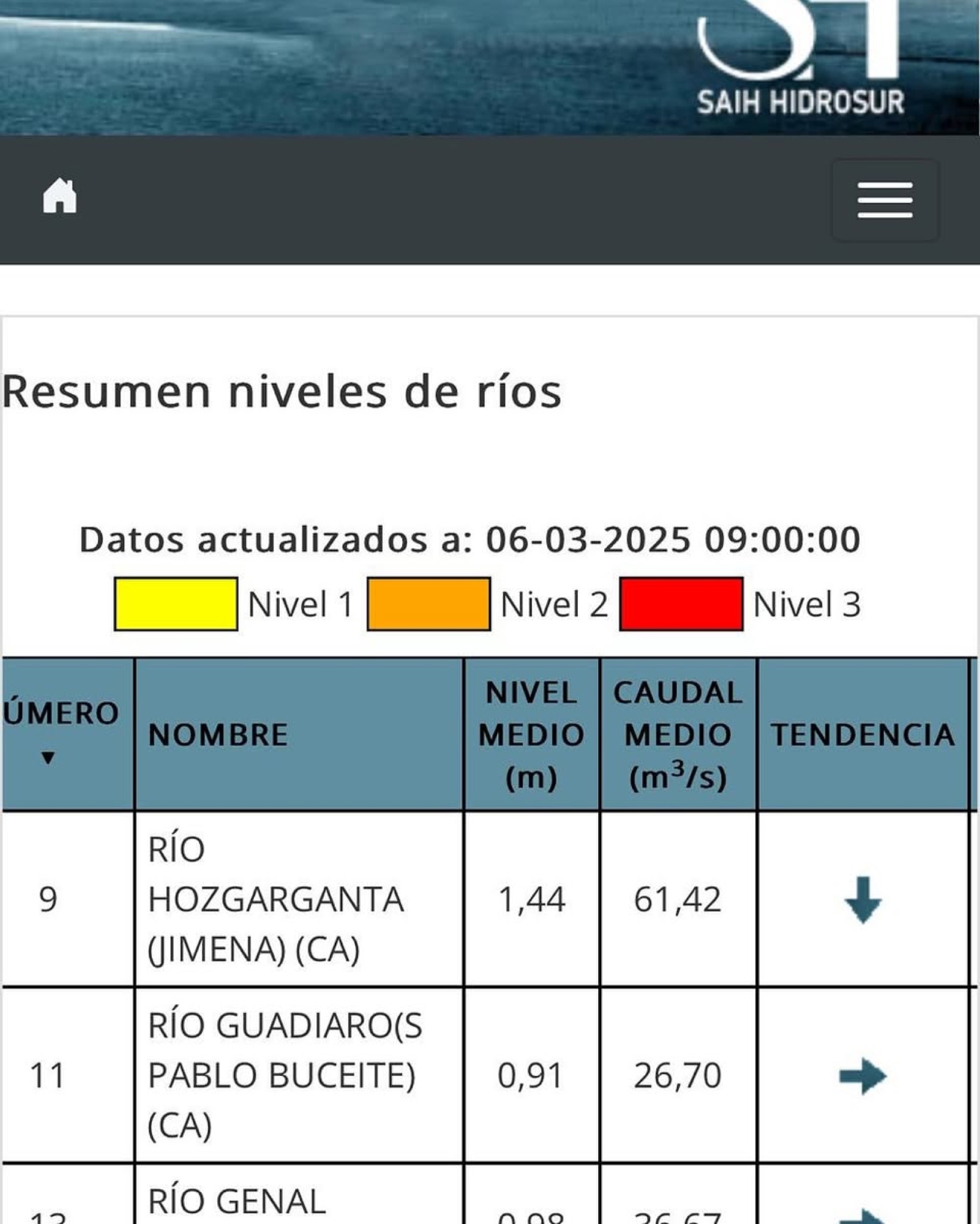Sort by TENDENCIA column header
Viewport: 980px width, 1224px height.
coord(862,734)
